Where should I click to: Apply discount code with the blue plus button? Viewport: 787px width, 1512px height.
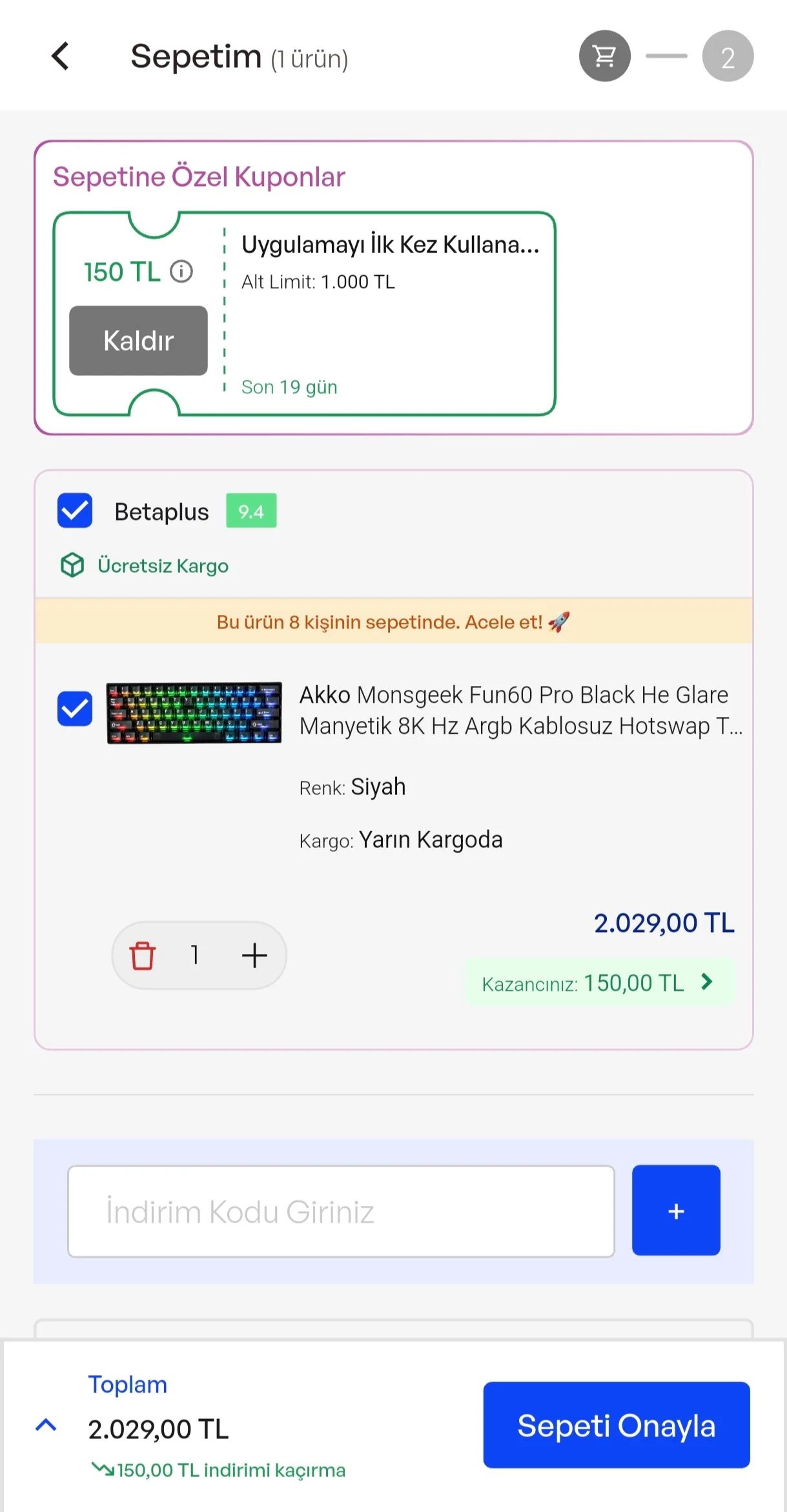tap(675, 1211)
